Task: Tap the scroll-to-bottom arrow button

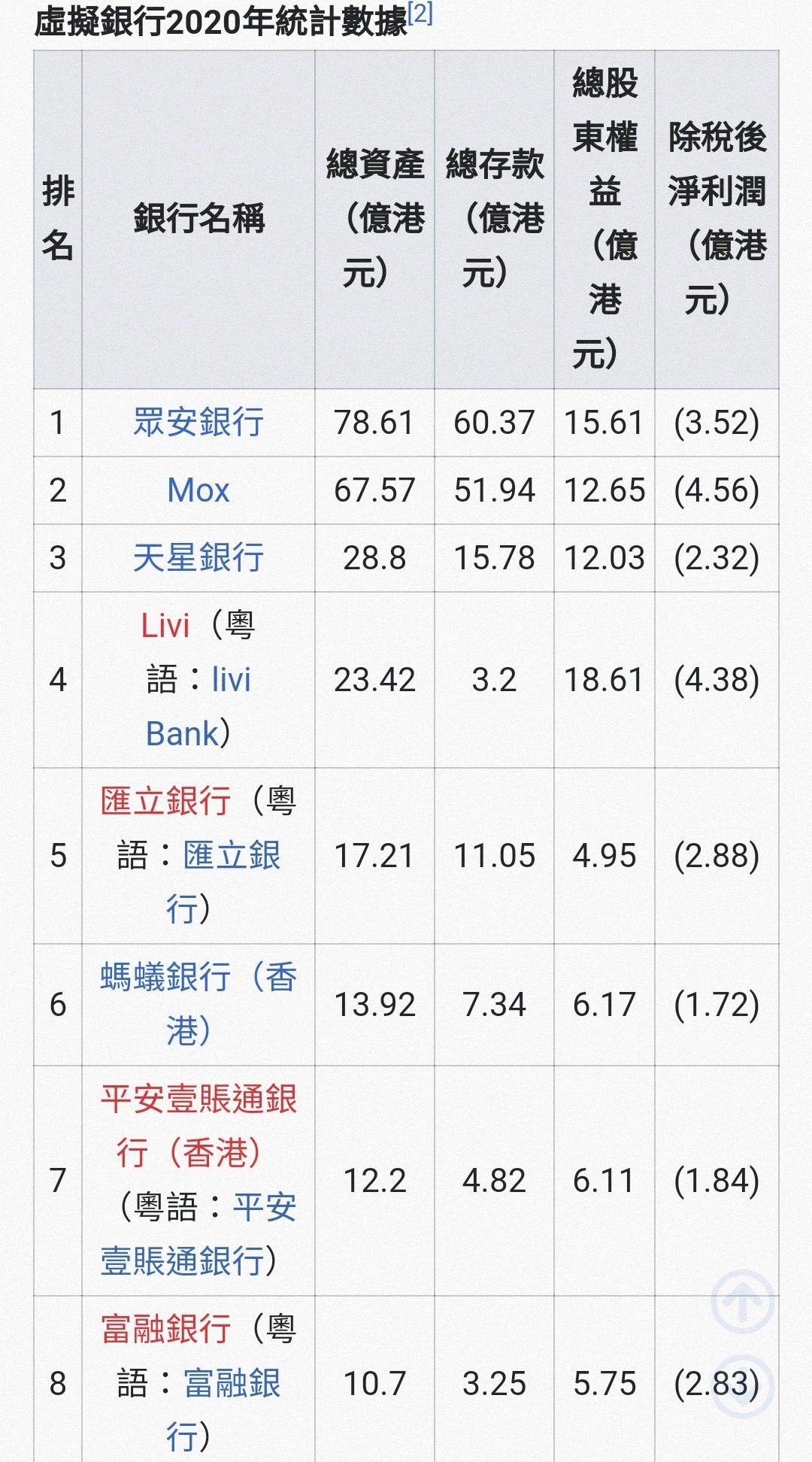Action: pos(743,1385)
